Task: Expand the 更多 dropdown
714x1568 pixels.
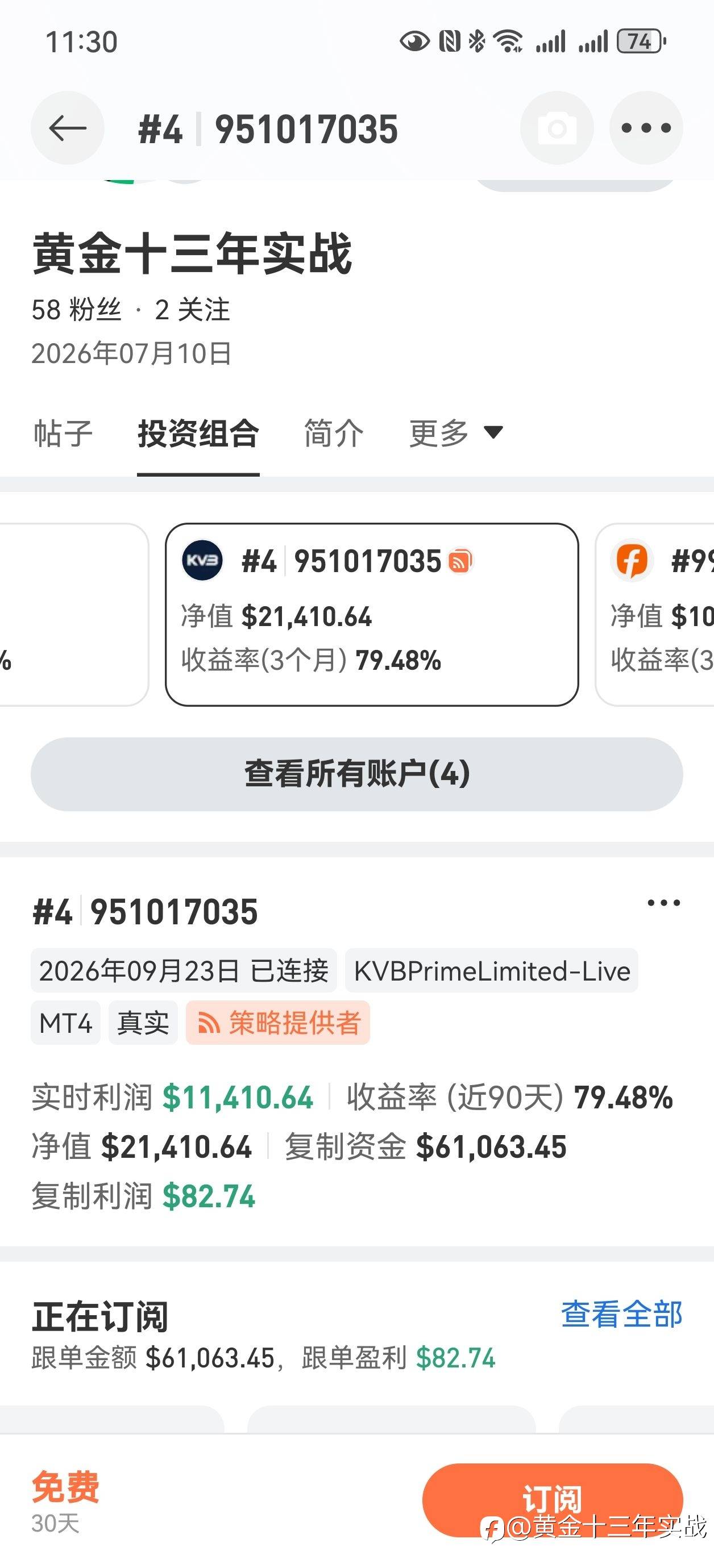Action: coord(456,433)
